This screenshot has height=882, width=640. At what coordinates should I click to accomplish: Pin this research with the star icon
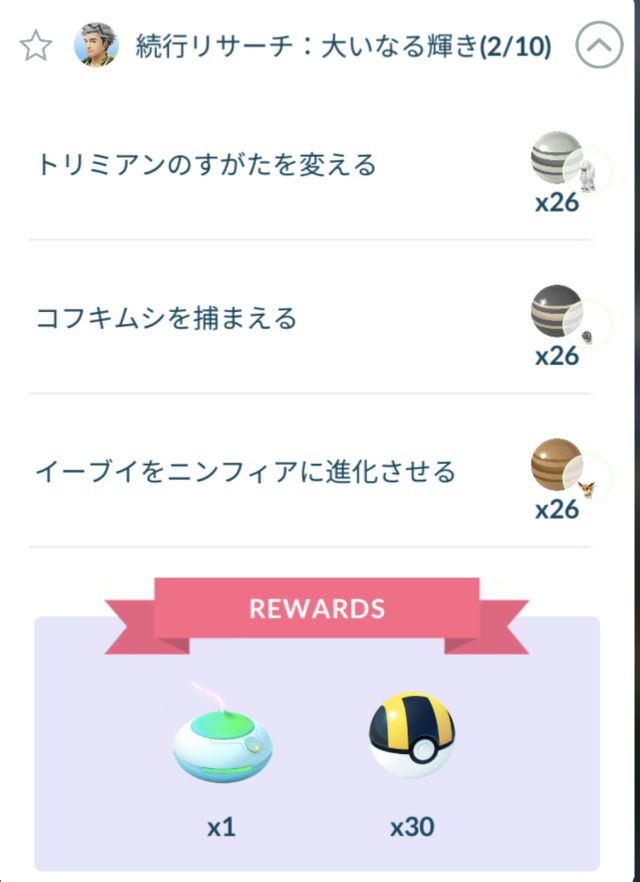(x=36, y=46)
